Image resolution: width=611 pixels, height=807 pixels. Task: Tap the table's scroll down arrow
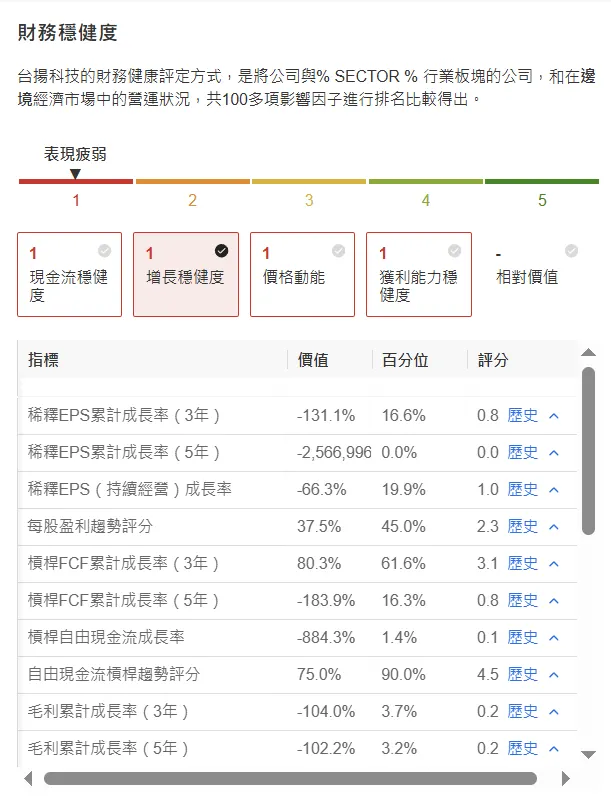coord(588,755)
